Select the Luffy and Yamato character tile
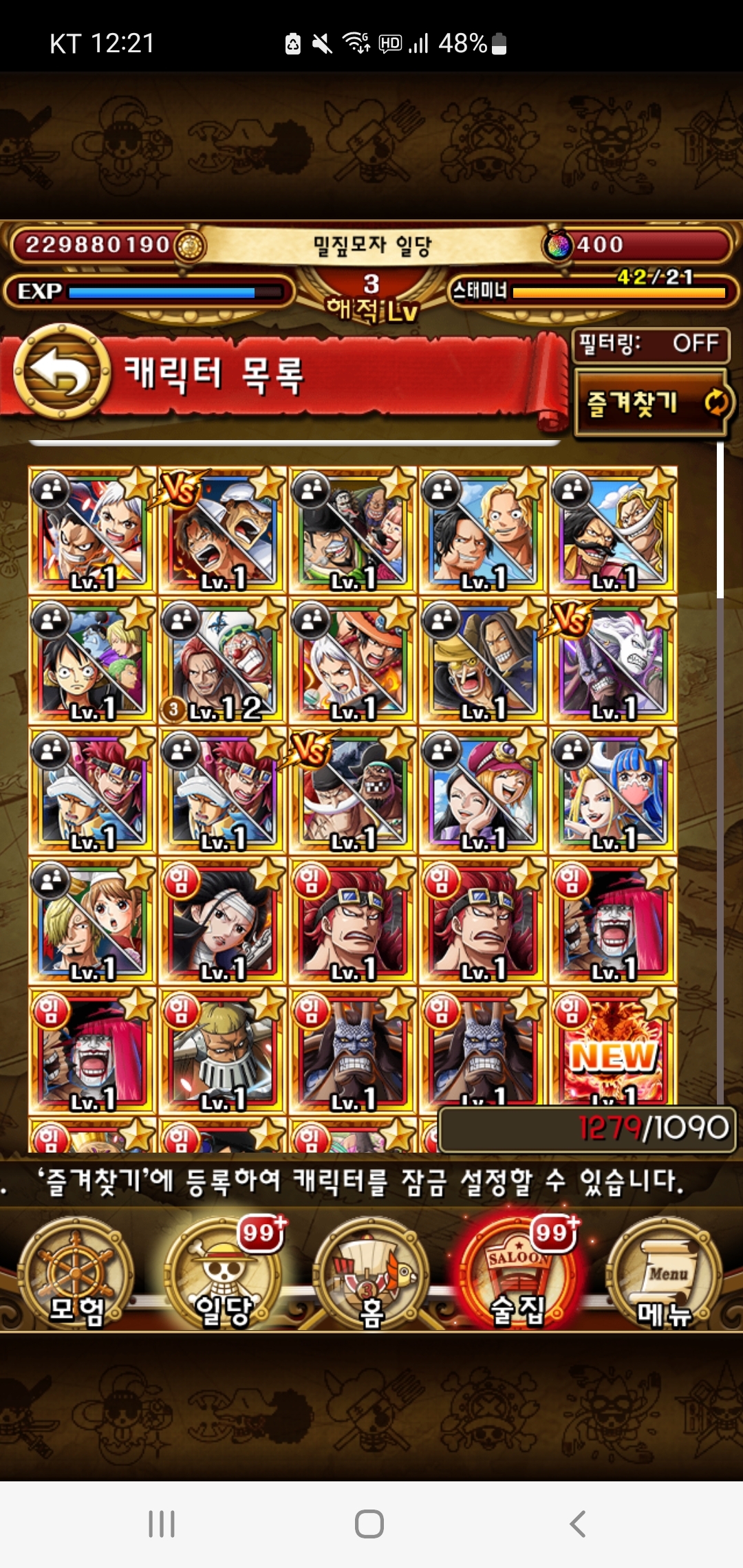This screenshot has height=1568, width=743. (91, 530)
